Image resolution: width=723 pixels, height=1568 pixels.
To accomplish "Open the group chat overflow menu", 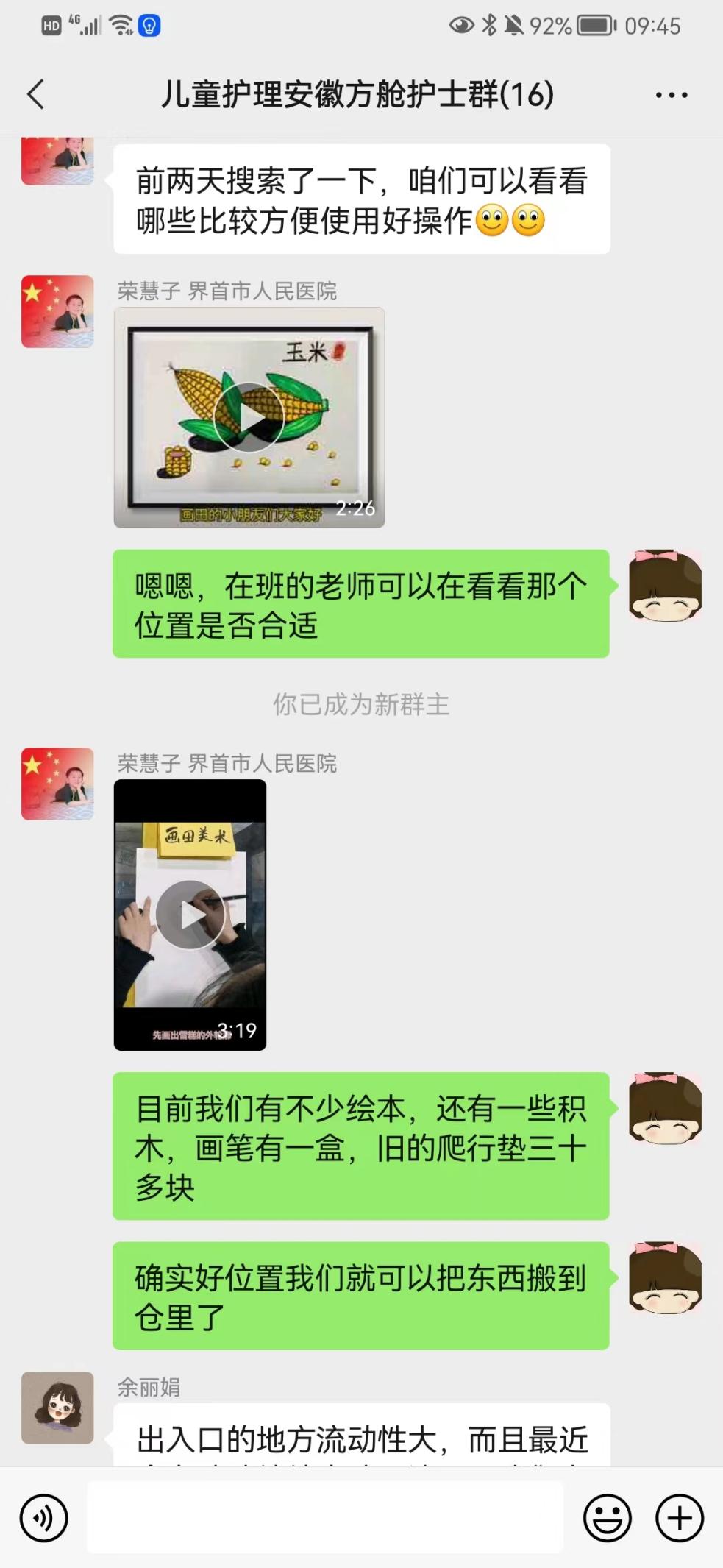I will pos(671,95).
